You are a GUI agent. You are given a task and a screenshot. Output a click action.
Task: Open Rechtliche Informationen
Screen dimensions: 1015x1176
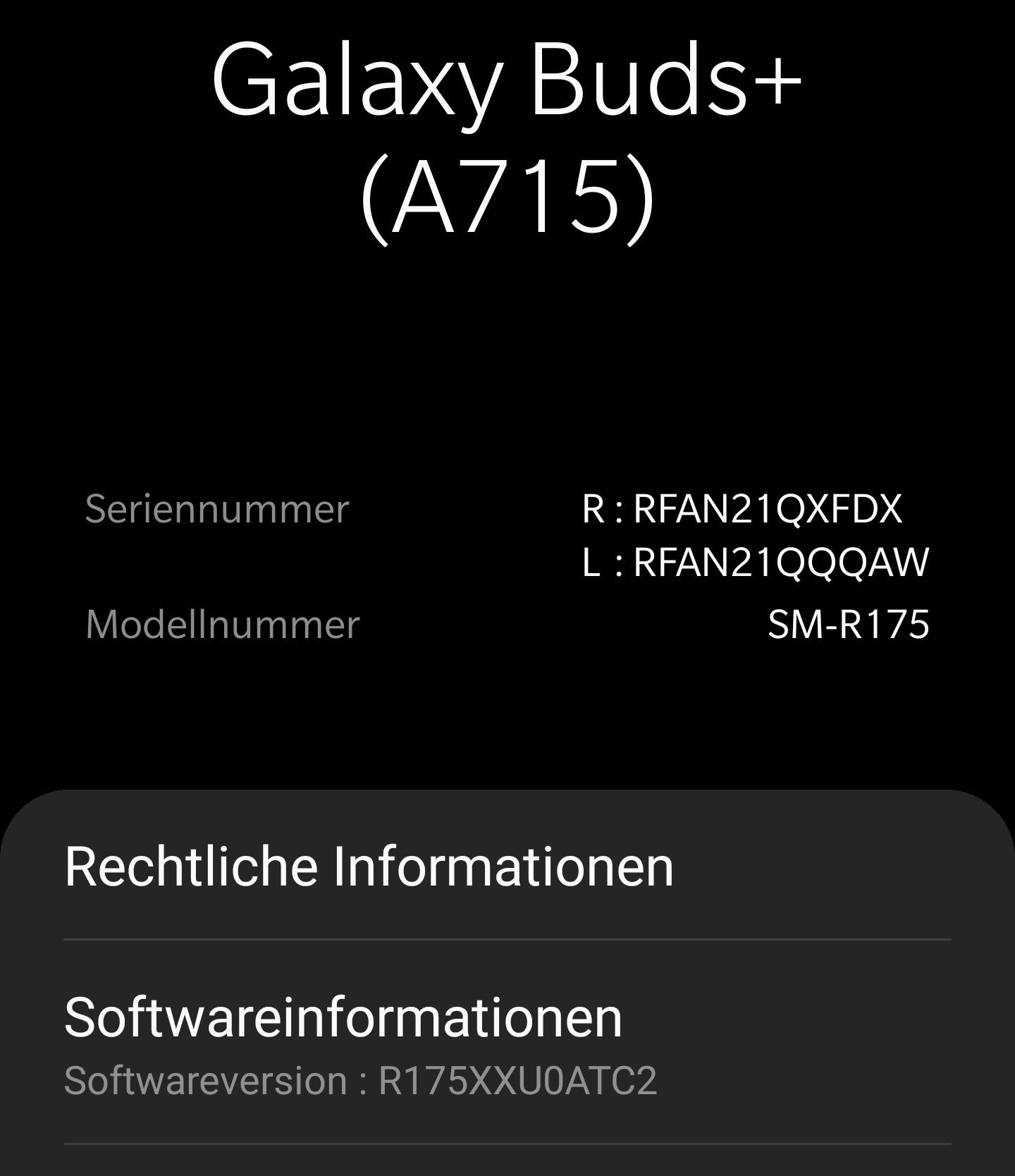click(369, 866)
